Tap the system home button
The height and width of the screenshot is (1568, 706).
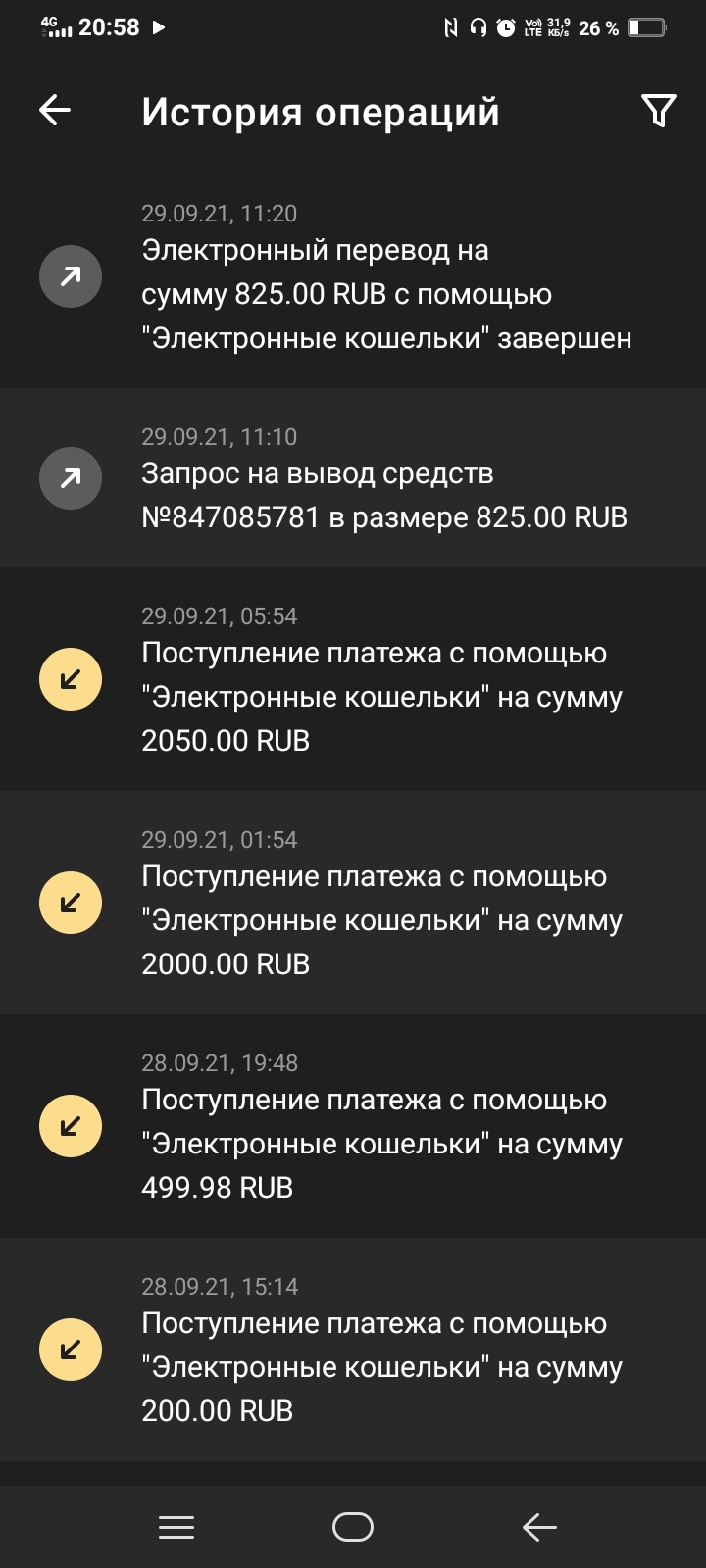(353, 1527)
